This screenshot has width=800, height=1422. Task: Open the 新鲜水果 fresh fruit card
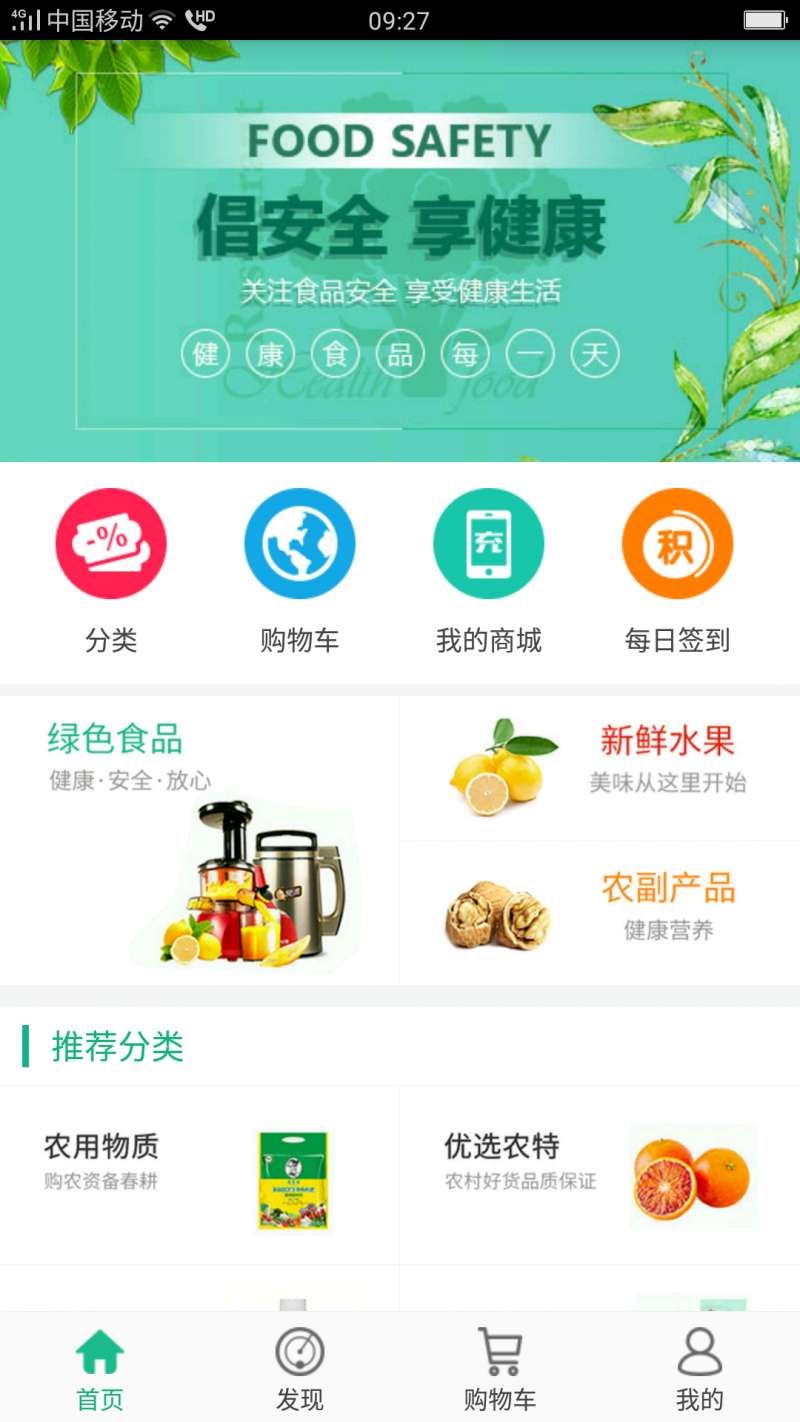[x=600, y=768]
